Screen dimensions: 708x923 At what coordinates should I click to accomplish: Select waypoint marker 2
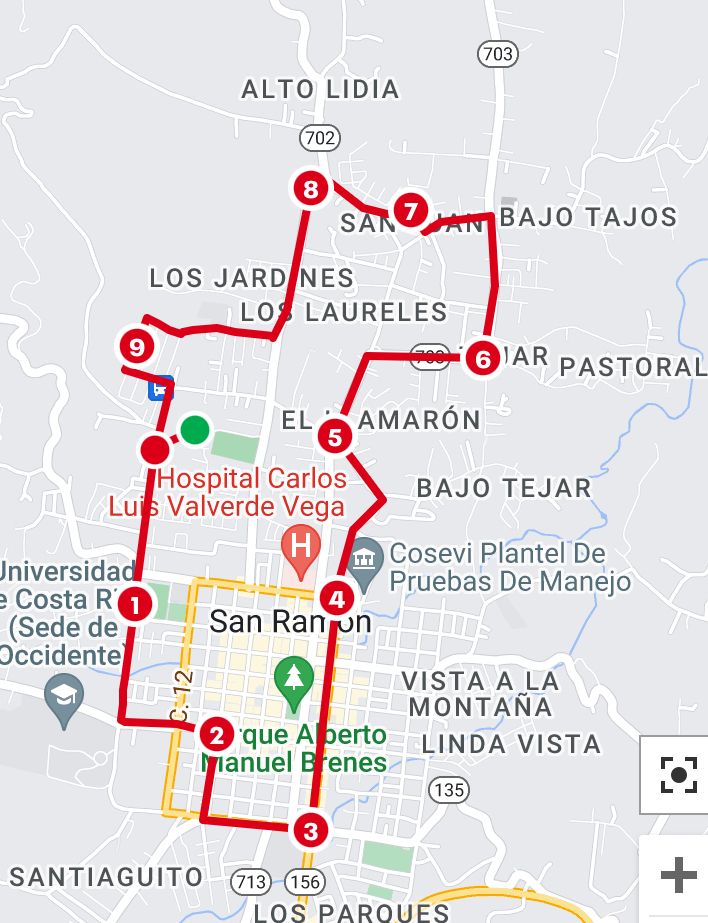216,736
